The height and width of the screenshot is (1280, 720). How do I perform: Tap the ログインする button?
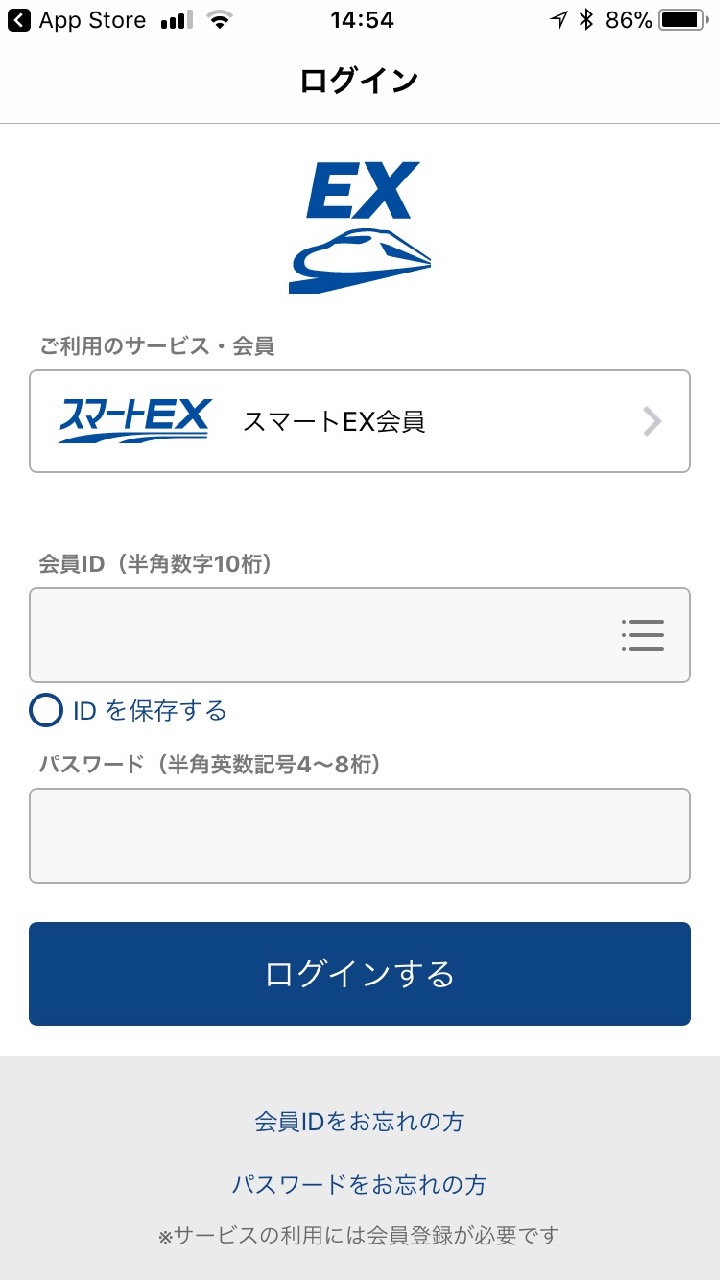pos(360,974)
